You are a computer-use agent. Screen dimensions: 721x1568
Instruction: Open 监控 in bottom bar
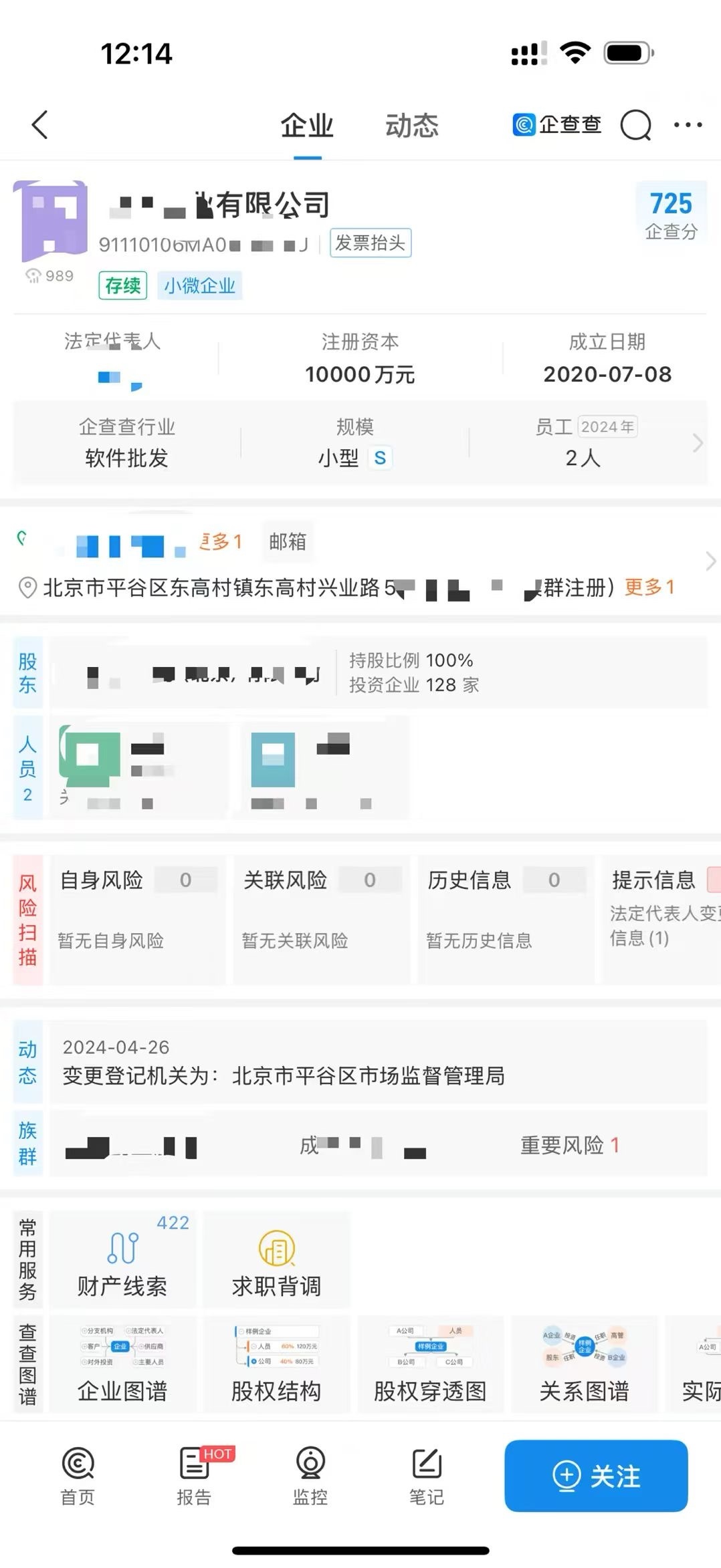[310, 1476]
